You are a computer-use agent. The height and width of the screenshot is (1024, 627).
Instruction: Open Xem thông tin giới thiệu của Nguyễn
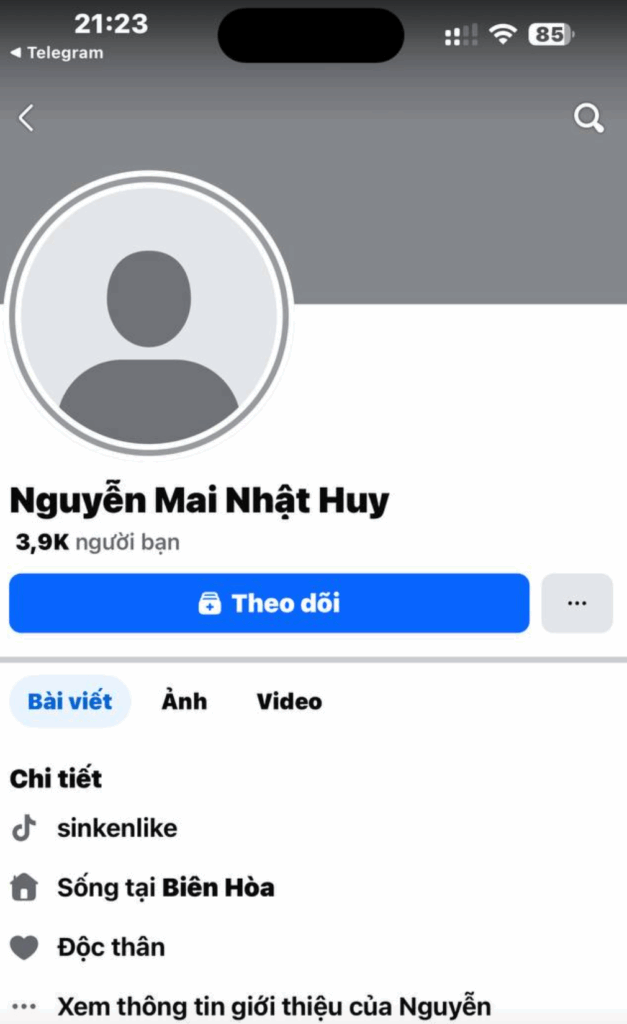273,1006
